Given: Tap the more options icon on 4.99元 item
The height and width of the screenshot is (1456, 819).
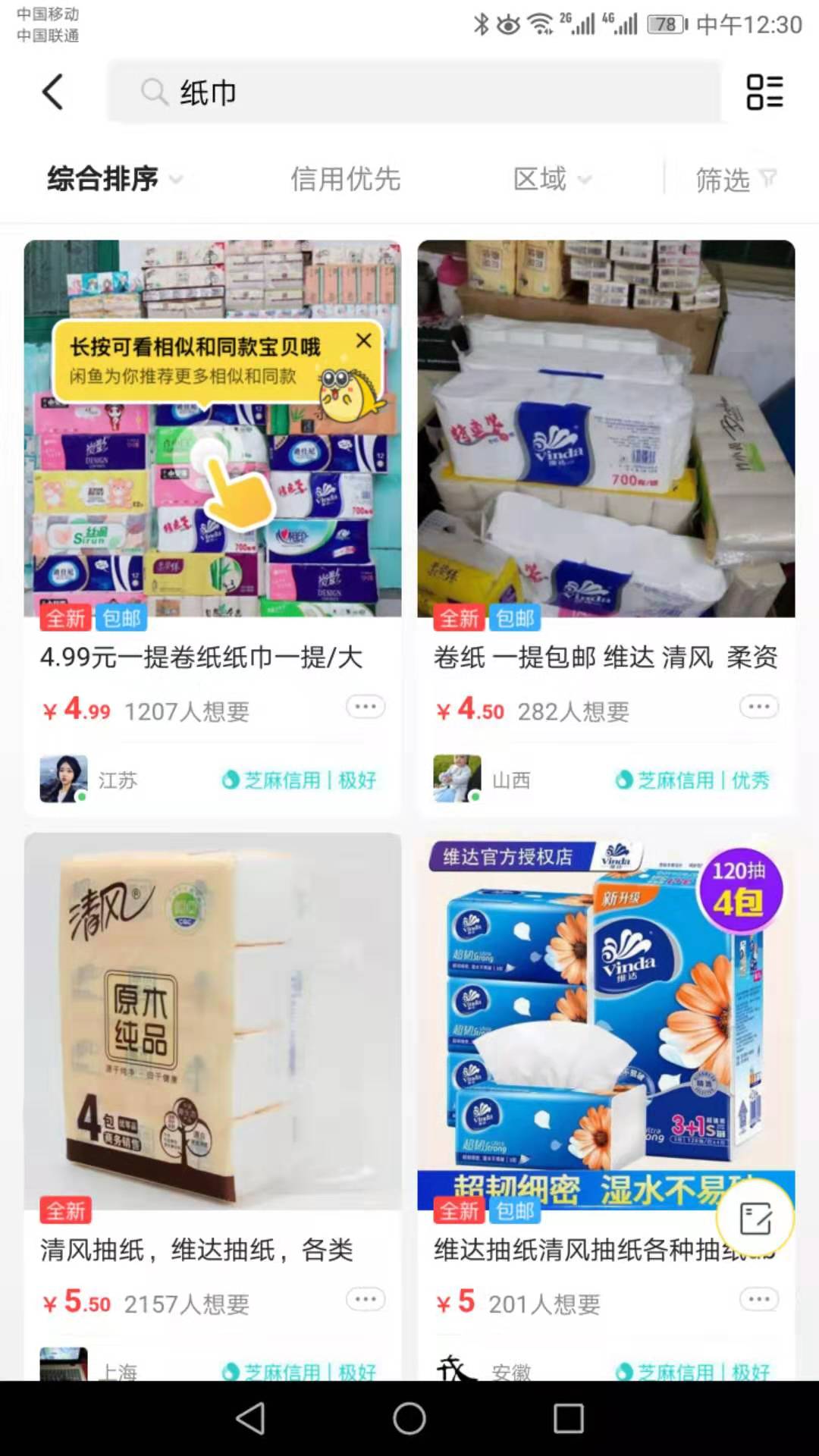Looking at the screenshot, I should [x=365, y=706].
